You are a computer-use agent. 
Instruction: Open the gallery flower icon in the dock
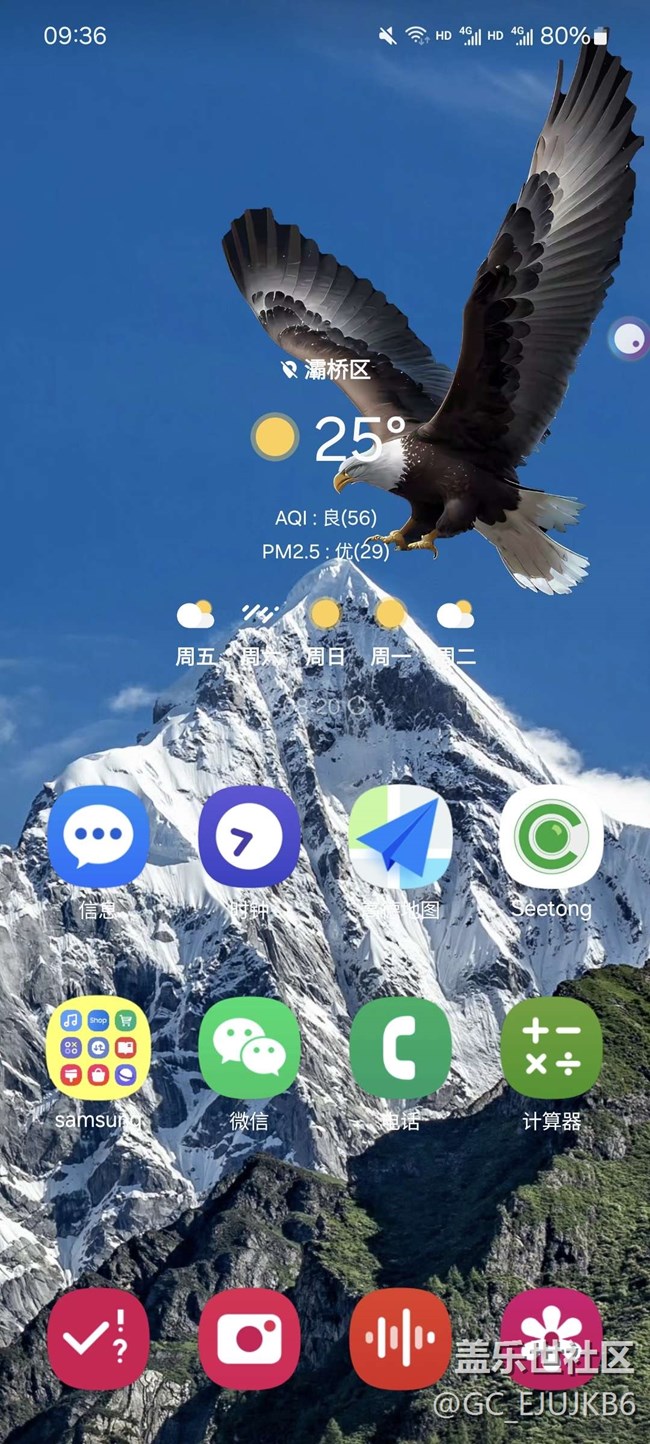click(x=551, y=1339)
